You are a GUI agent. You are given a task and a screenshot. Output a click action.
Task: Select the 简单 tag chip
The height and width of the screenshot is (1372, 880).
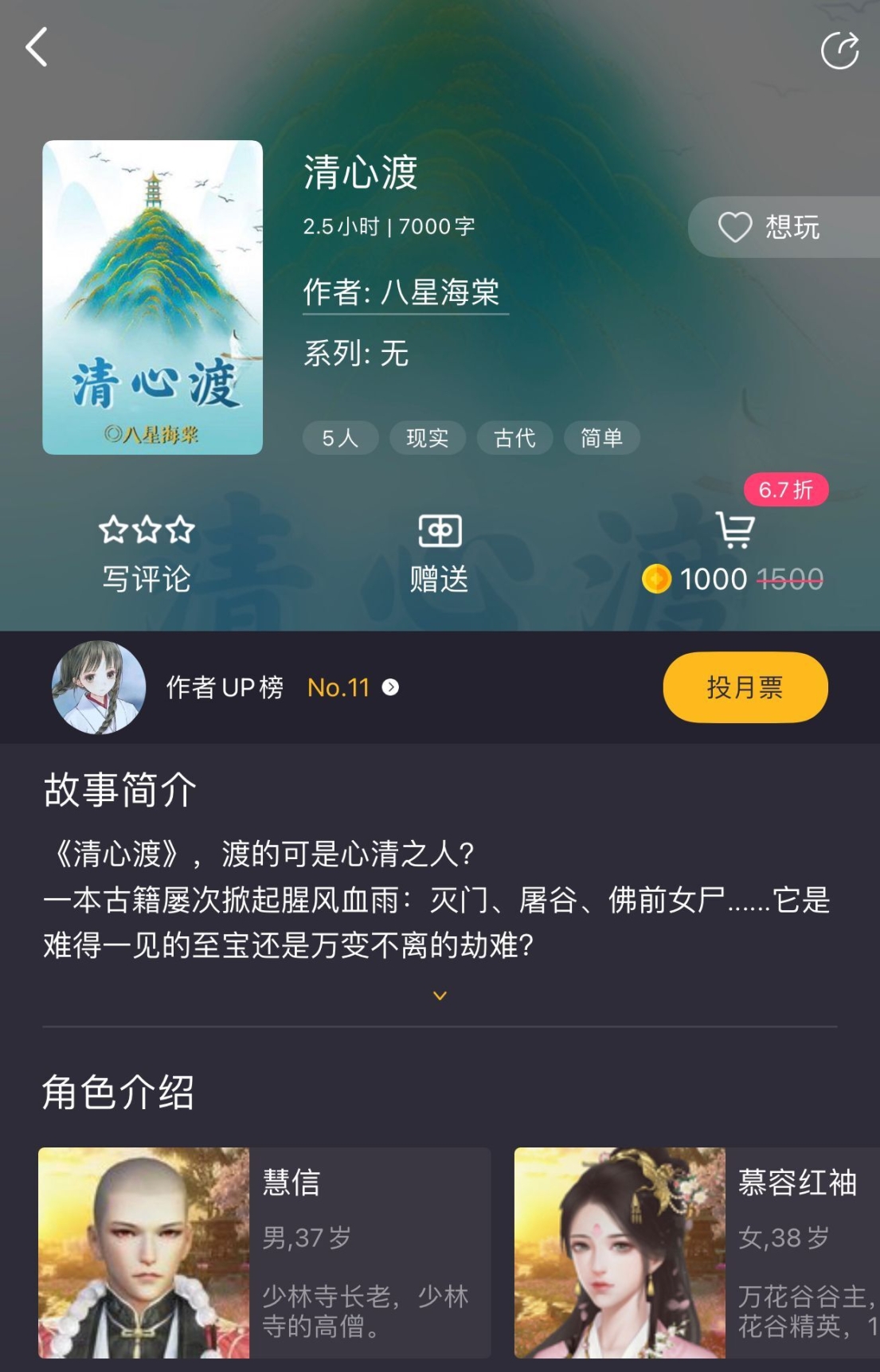click(601, 438)
